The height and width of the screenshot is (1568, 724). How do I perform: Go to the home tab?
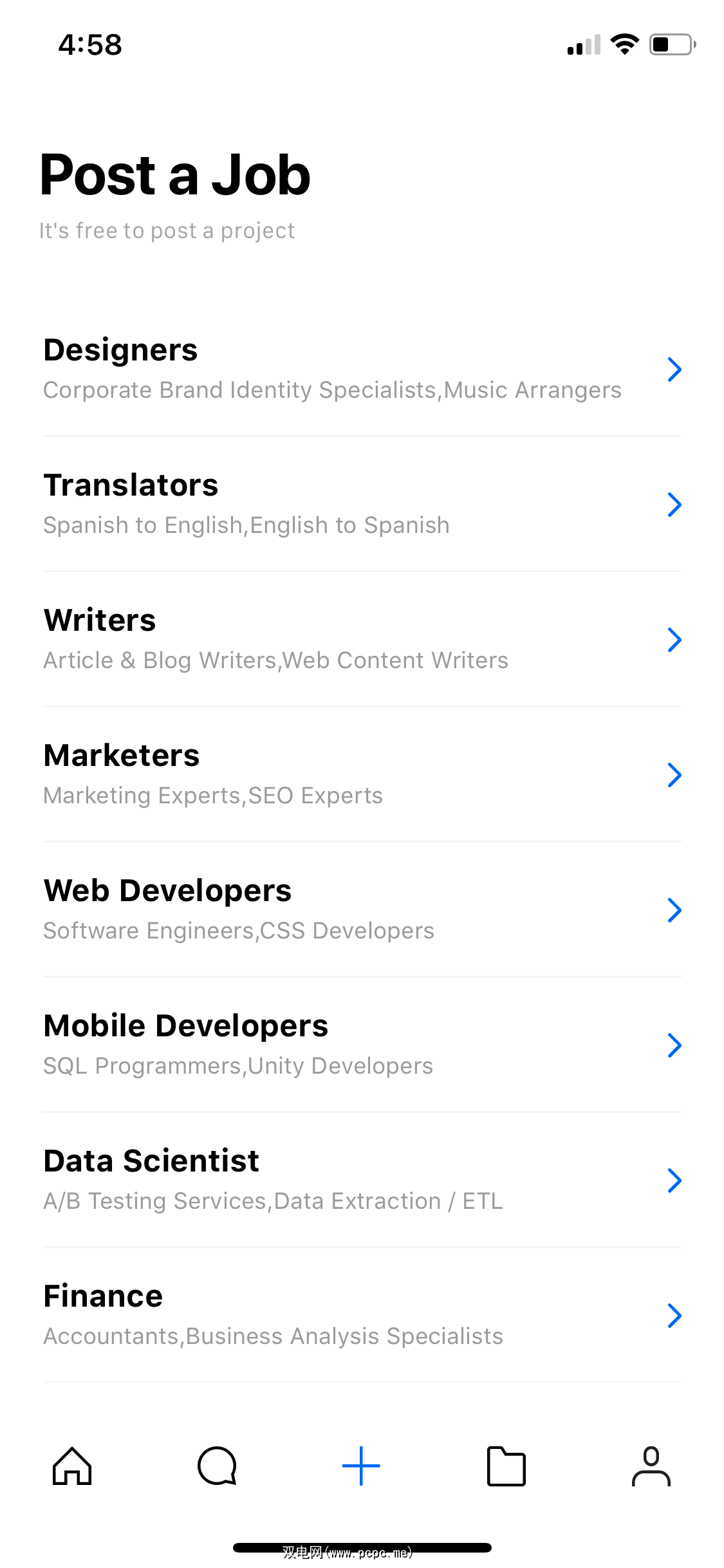click(72, 1466)
